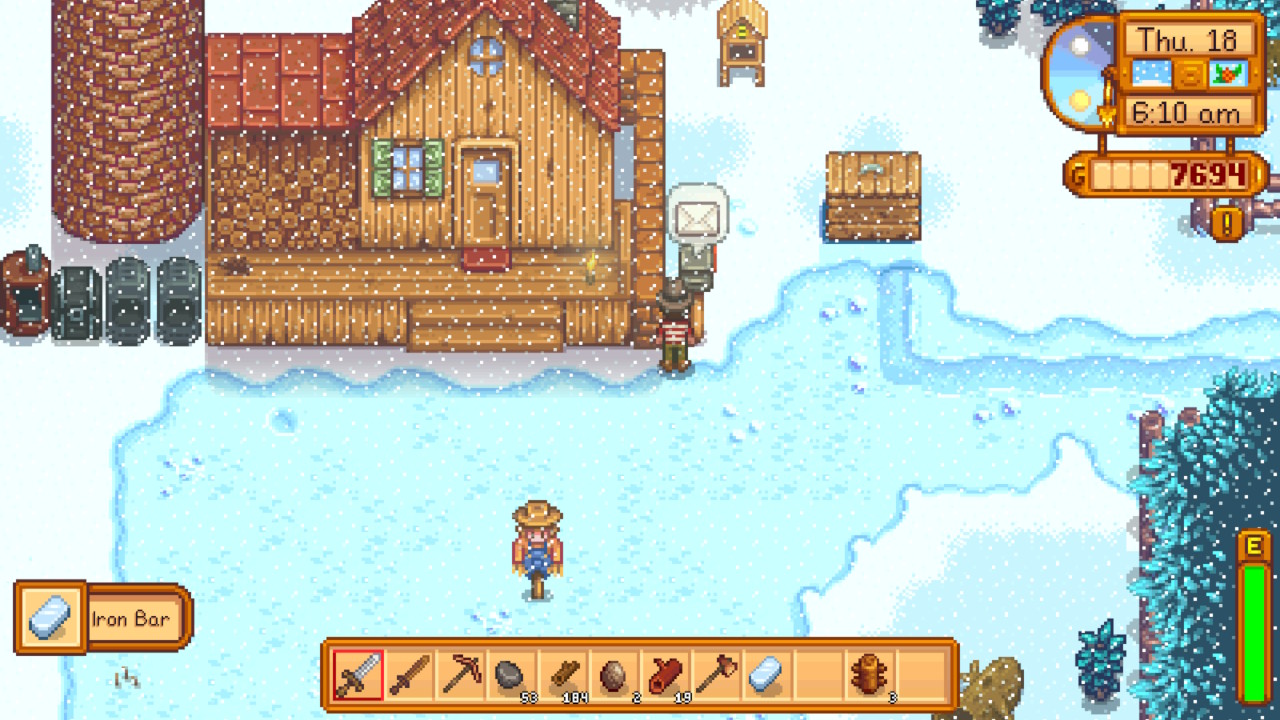The image size is (1280, 720).
Task: Select the hardwood stack of 19
Action: click(x=666, y=675)
